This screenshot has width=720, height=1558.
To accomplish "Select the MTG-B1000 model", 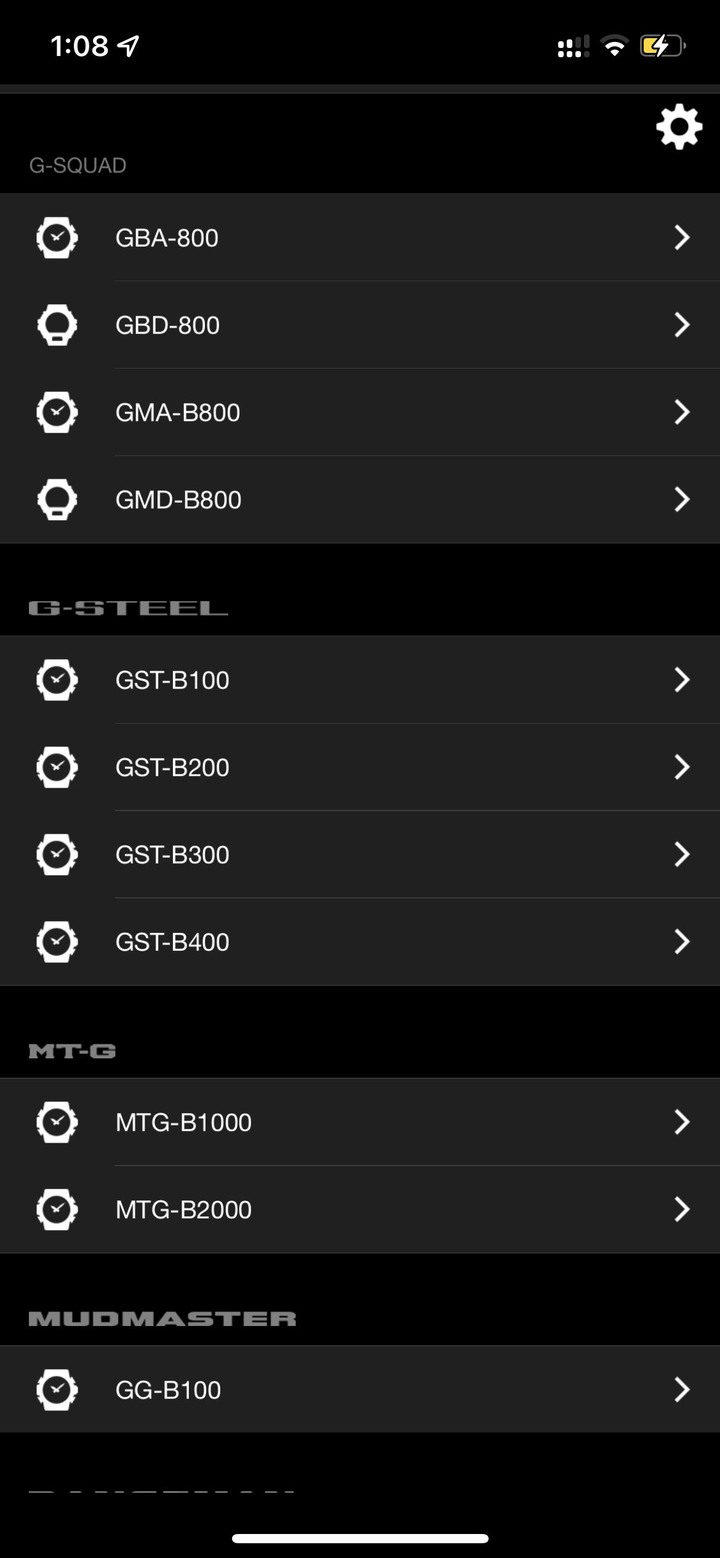I will tap(360, 1122).
